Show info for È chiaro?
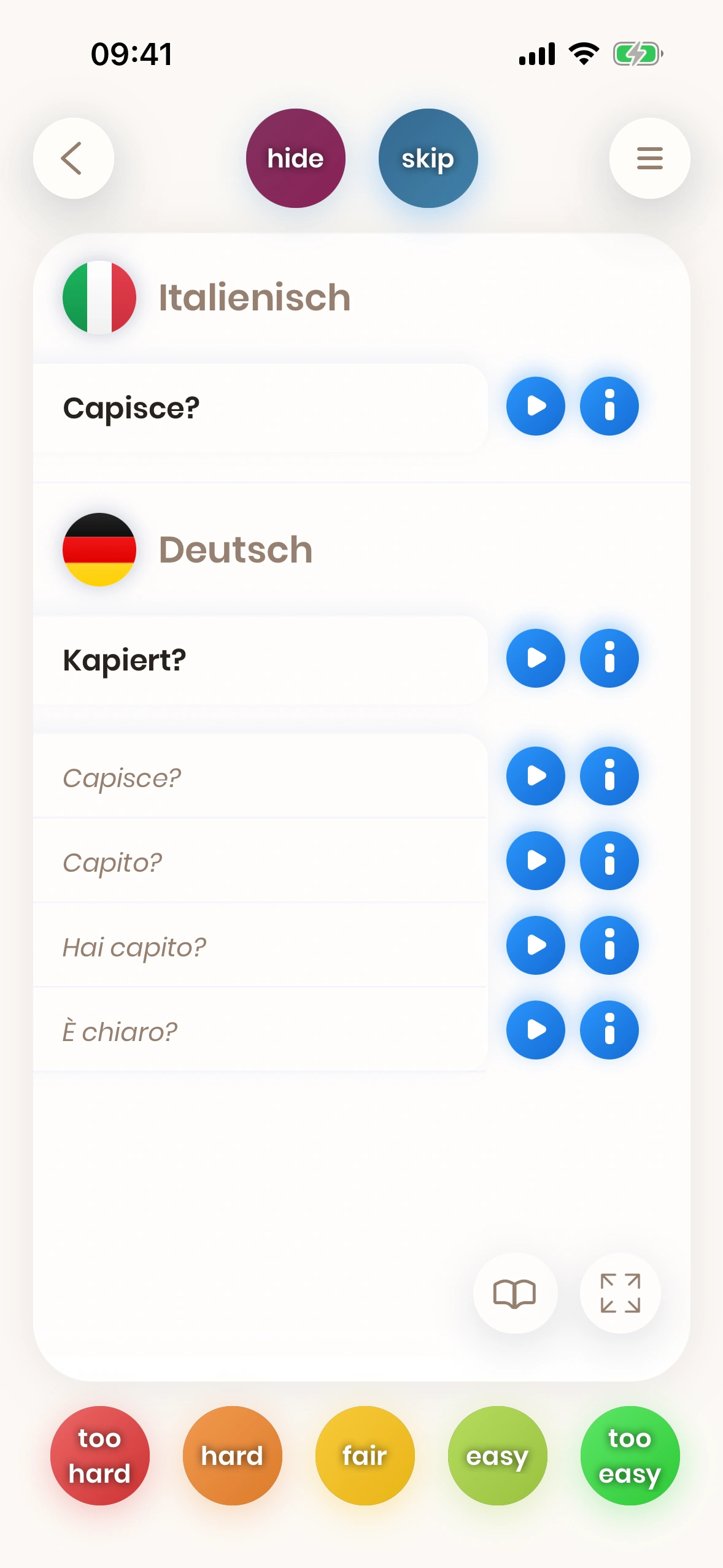 tap(609, 1030)
